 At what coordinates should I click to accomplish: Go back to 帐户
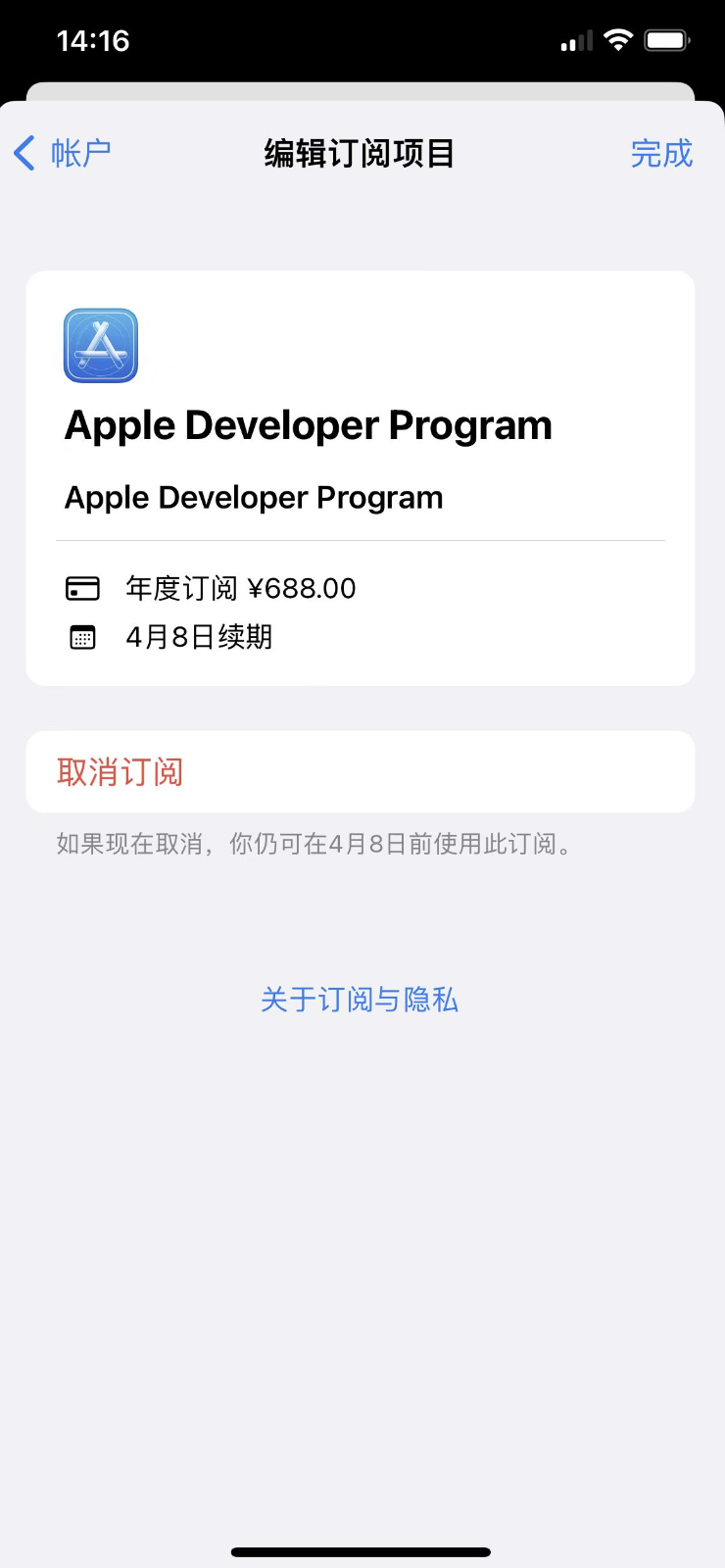[63, 154]
